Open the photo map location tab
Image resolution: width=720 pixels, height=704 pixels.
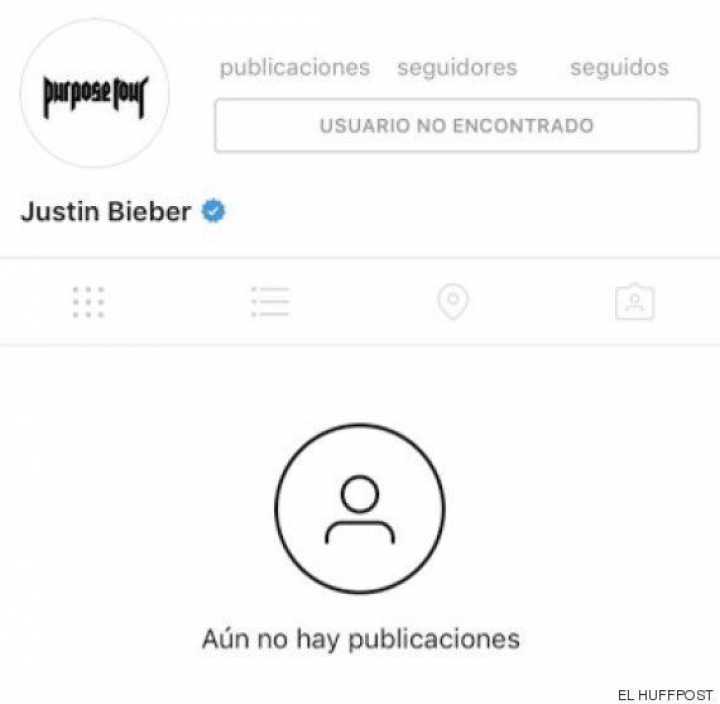click(453, 302)
